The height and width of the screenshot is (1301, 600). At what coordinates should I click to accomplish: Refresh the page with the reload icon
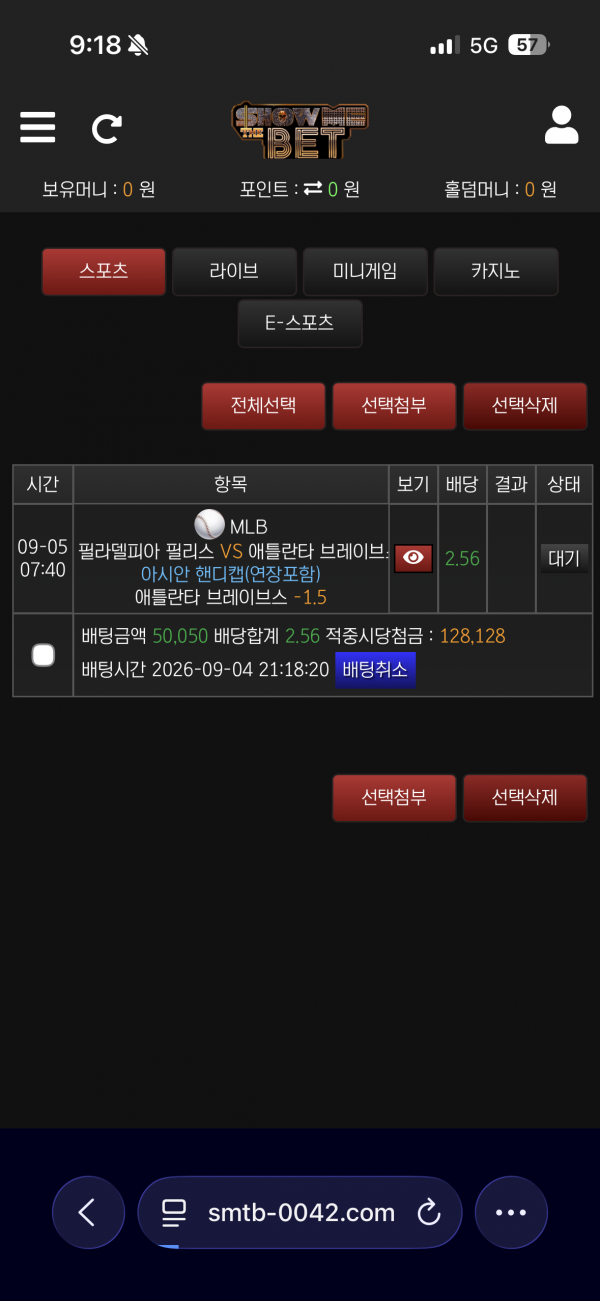point(107,128)
